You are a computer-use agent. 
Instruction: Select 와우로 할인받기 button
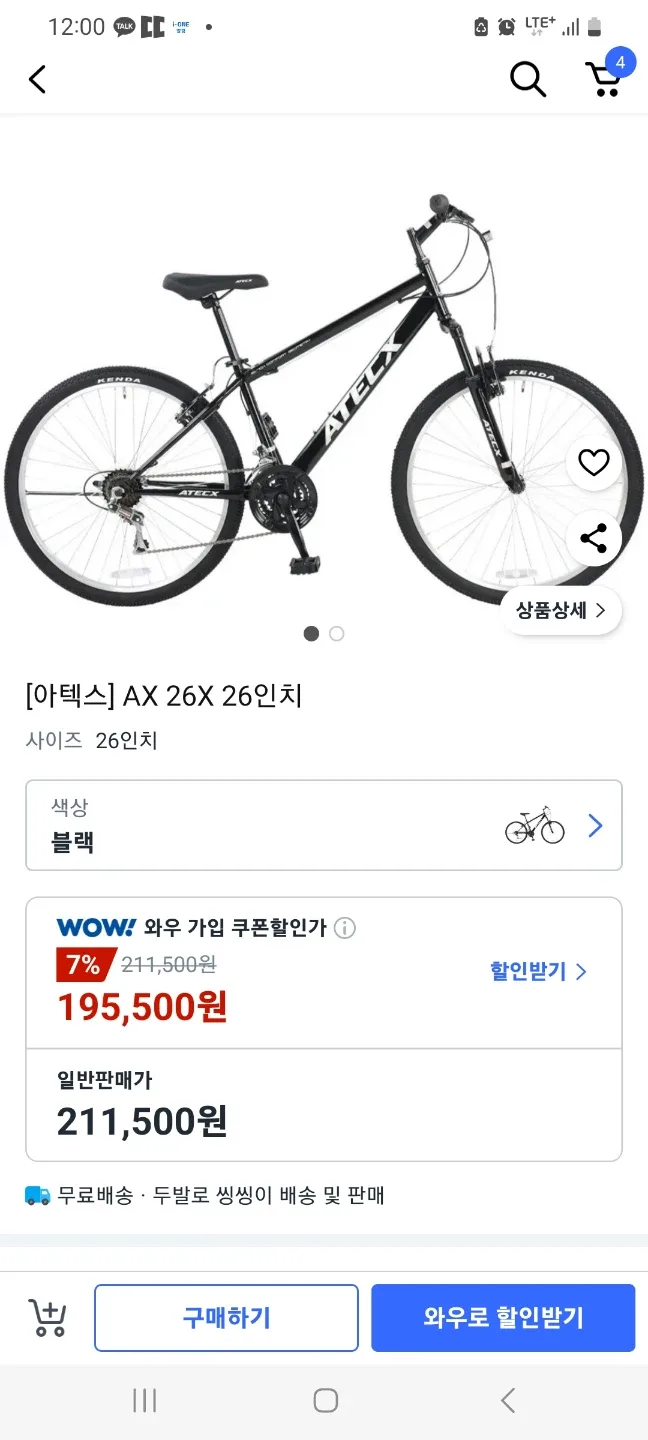503,1318
